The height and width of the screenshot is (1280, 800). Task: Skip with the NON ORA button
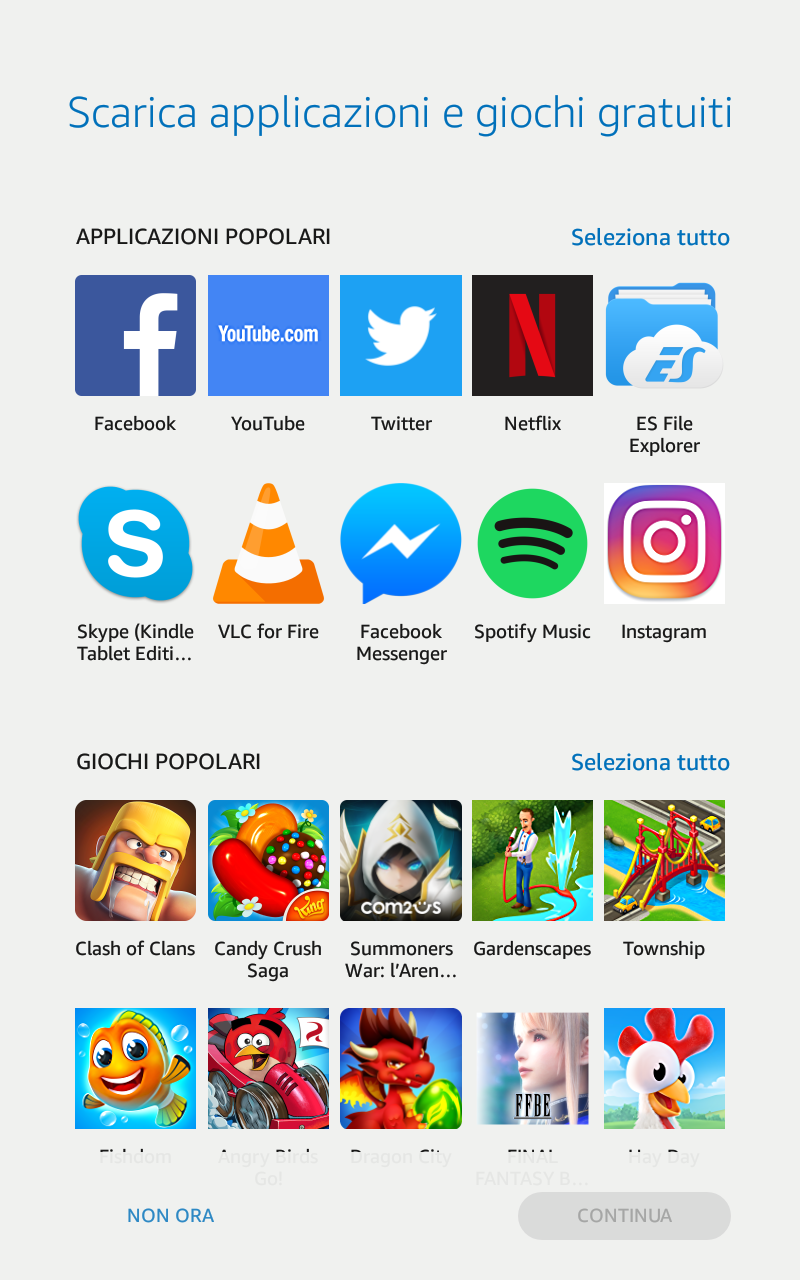click(x=170, y=1216)
